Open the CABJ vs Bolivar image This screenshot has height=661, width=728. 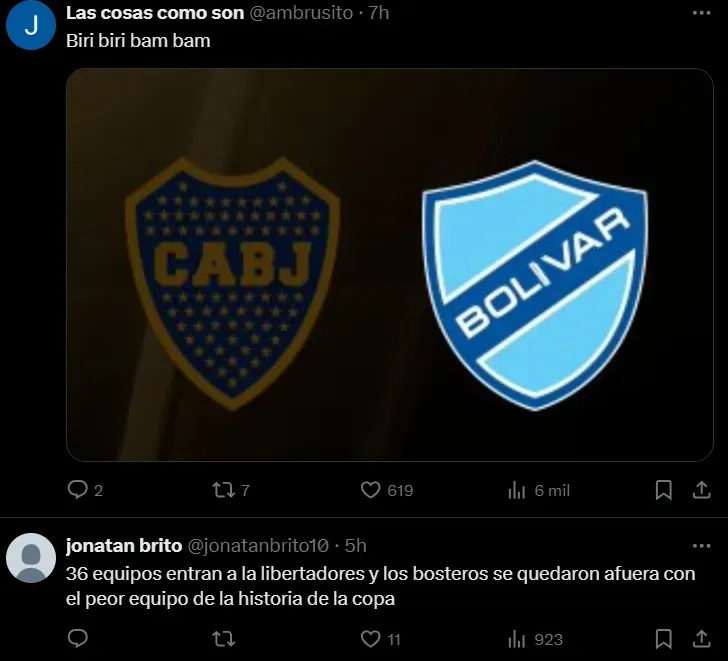click(389, 265)
